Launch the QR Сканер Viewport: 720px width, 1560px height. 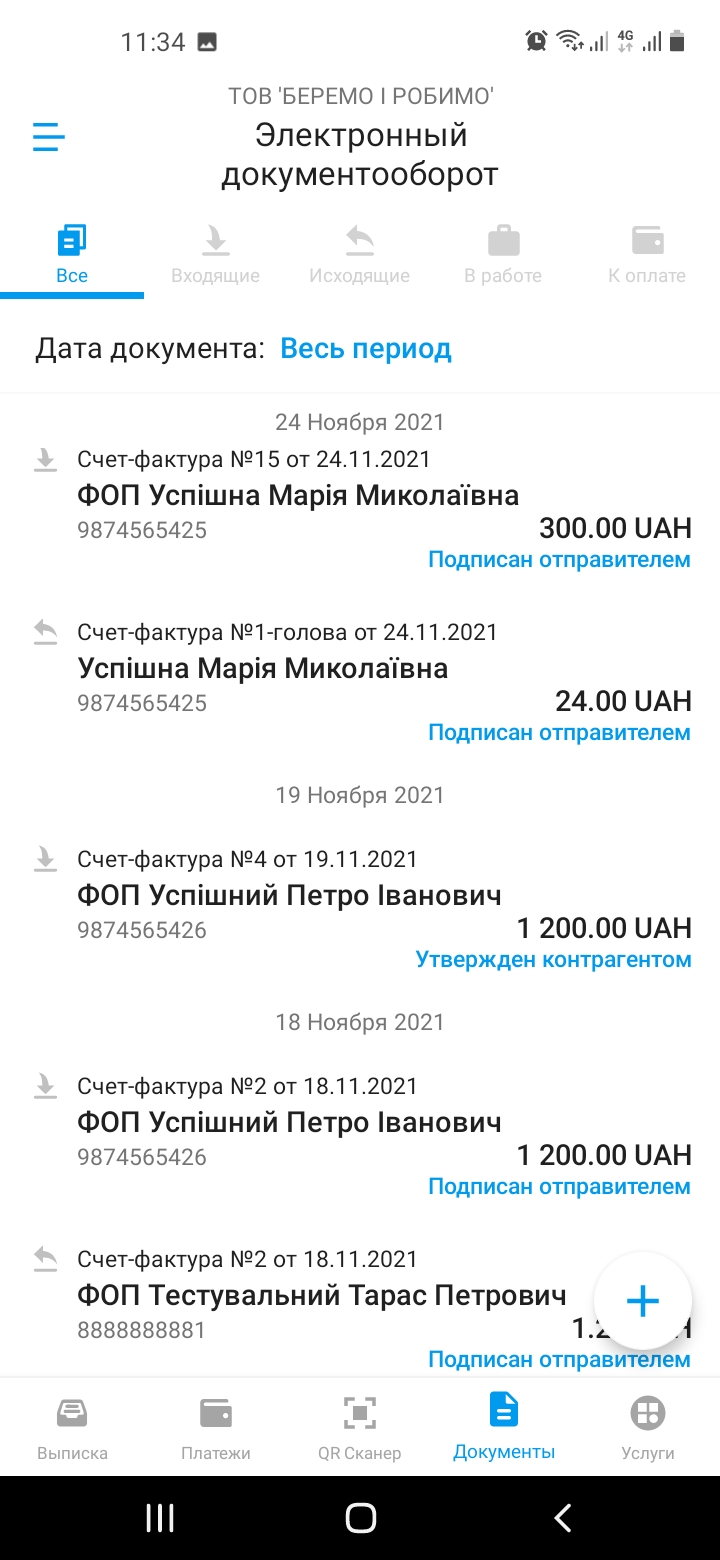click(359, 1428)
